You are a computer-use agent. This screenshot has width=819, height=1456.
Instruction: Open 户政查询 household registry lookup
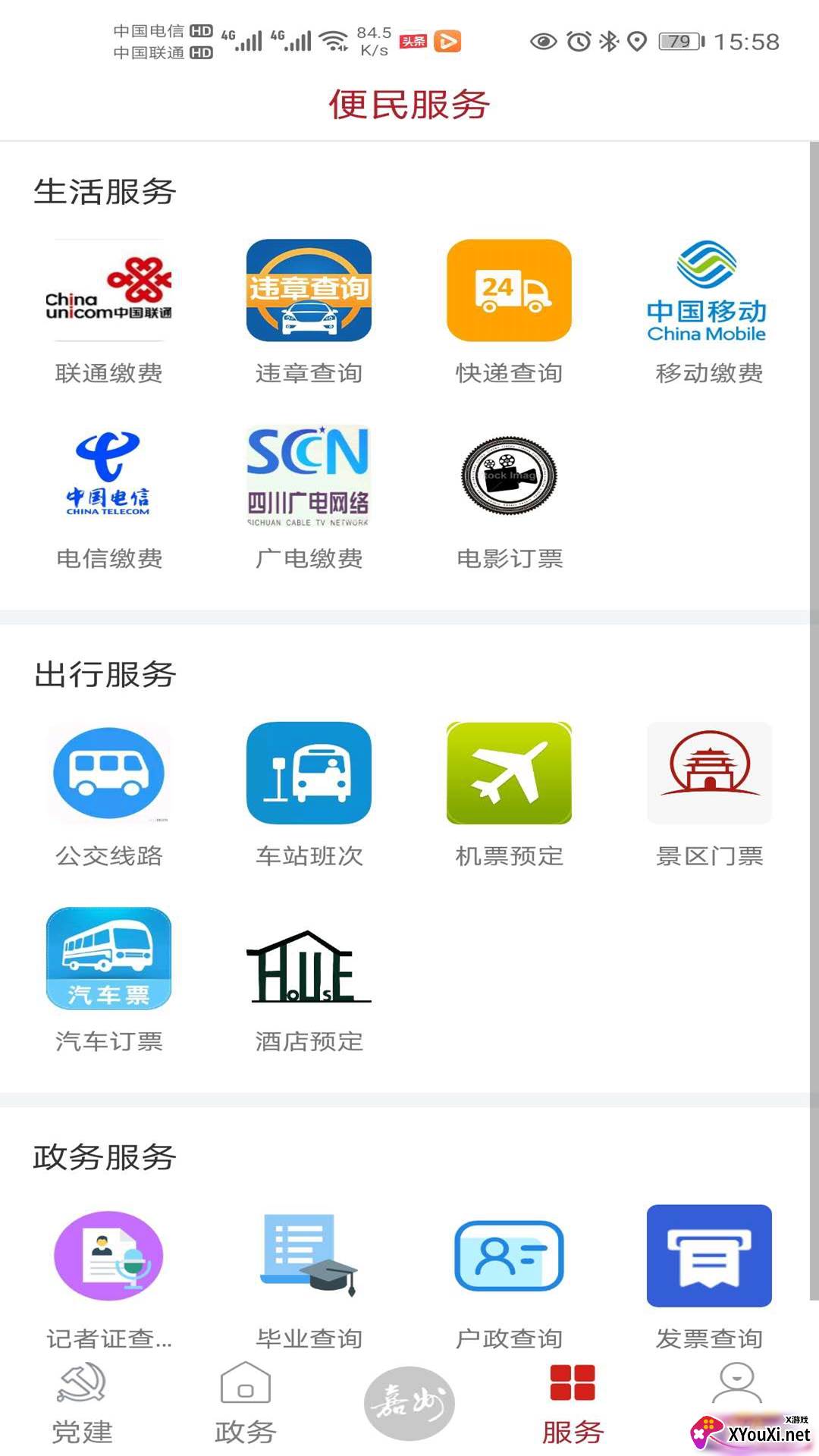(x=509, y=1257)
